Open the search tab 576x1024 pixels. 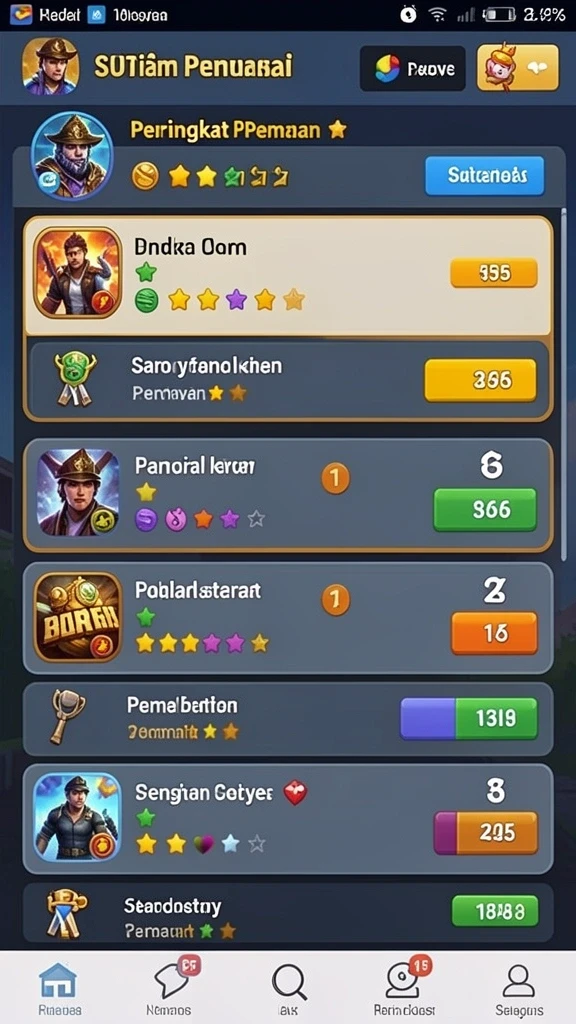289,987
